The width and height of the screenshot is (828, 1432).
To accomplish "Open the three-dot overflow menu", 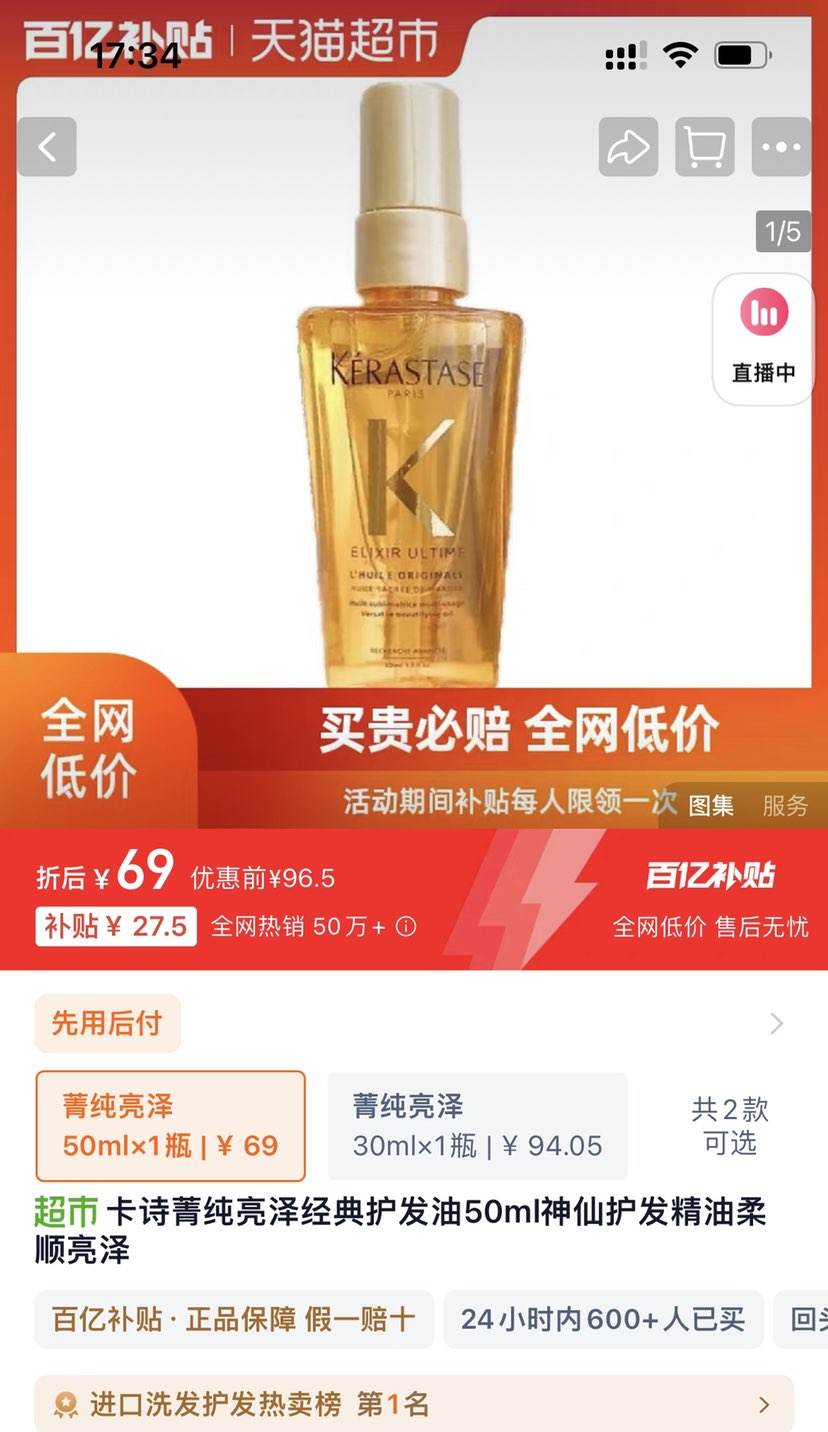I will [781, 147].
